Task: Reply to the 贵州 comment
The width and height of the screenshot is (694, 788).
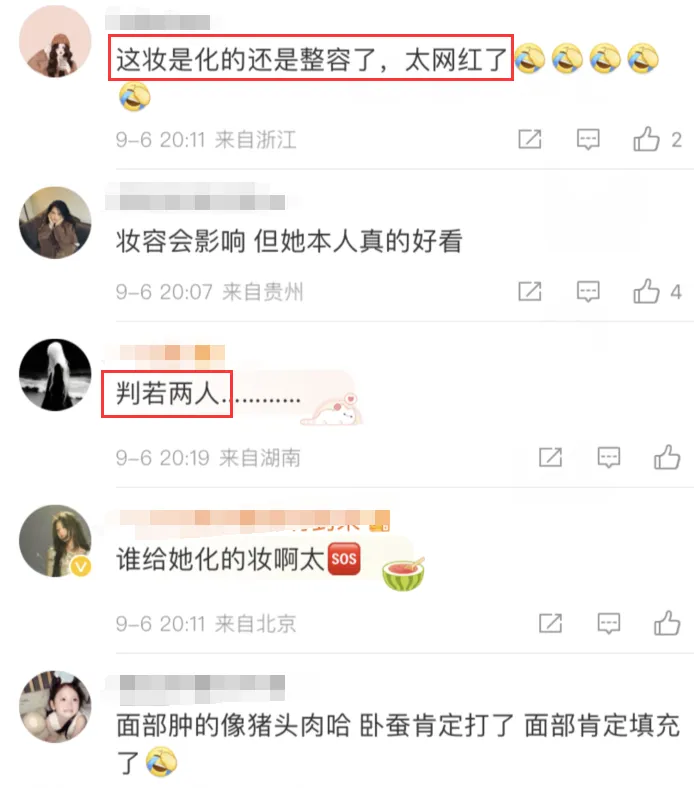Action: [588, 292]
